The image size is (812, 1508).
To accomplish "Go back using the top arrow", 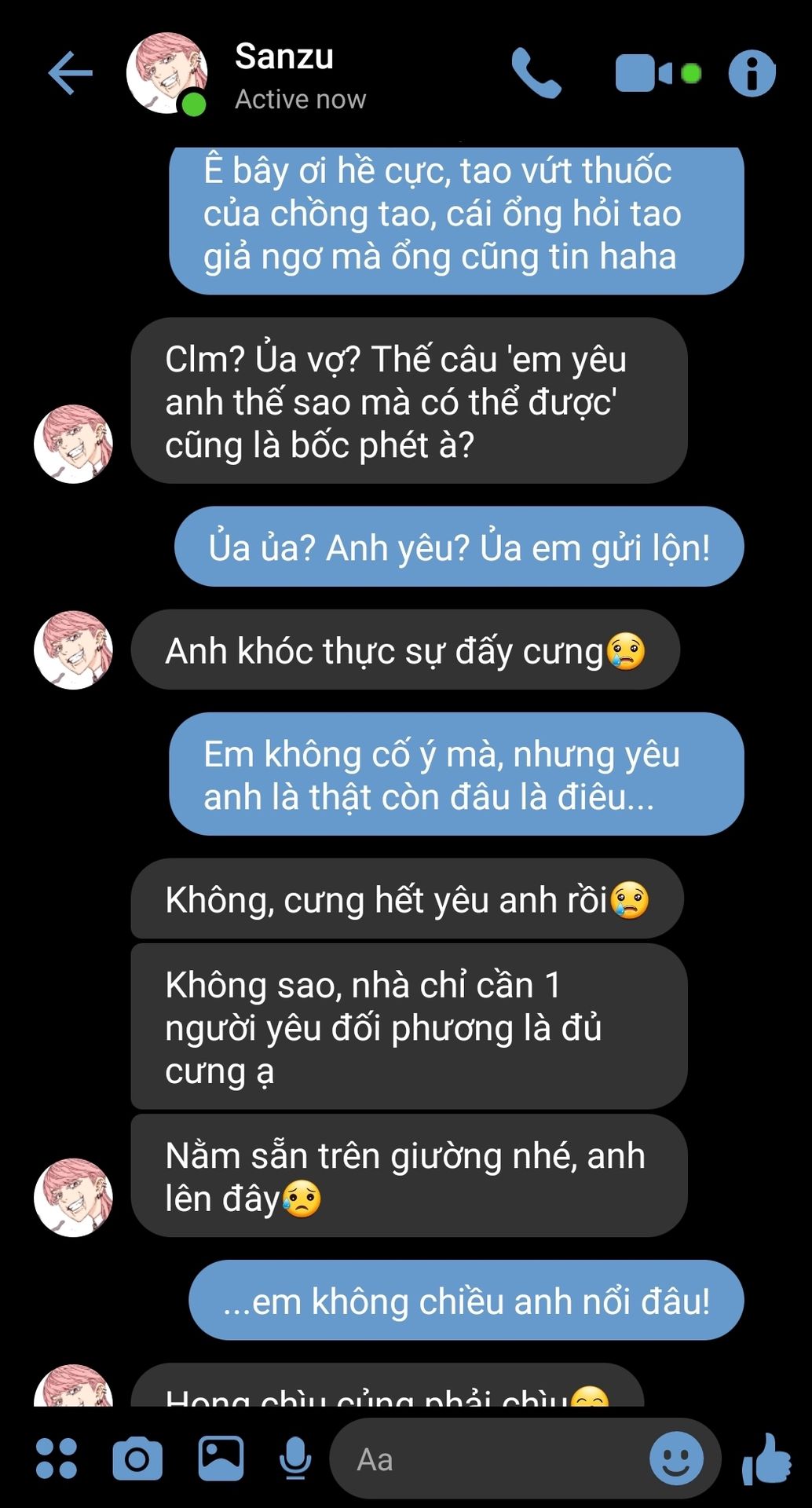I will tap(70, 73).
